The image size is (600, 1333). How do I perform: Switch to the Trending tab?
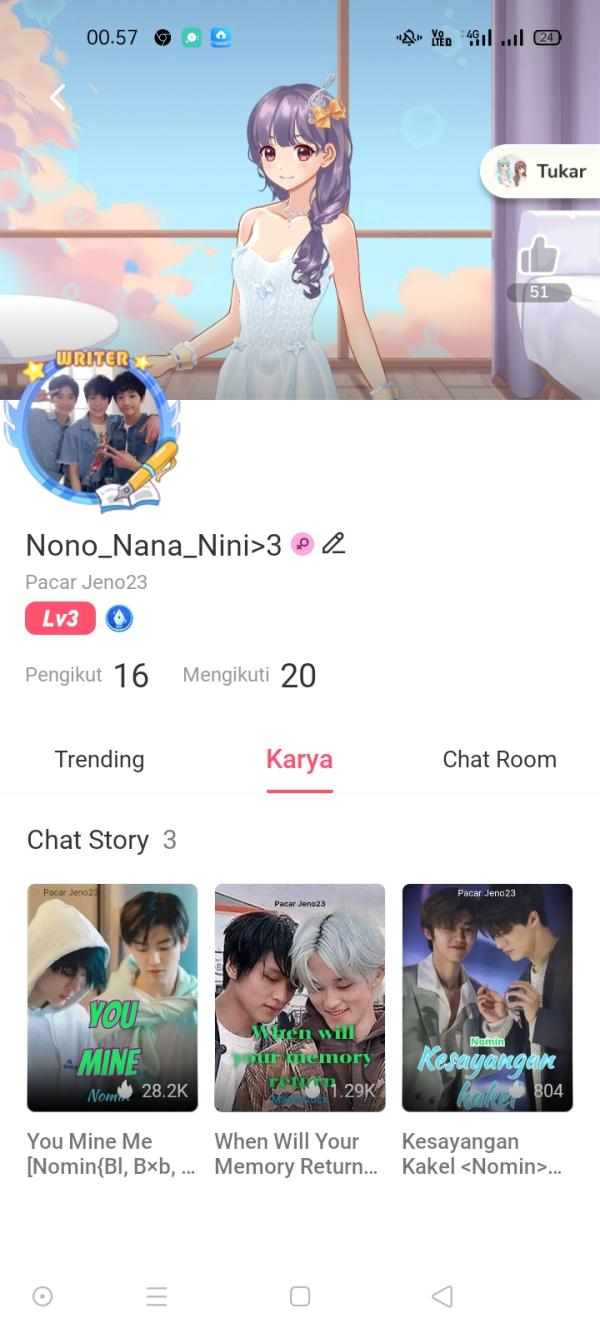pos(99,759)
